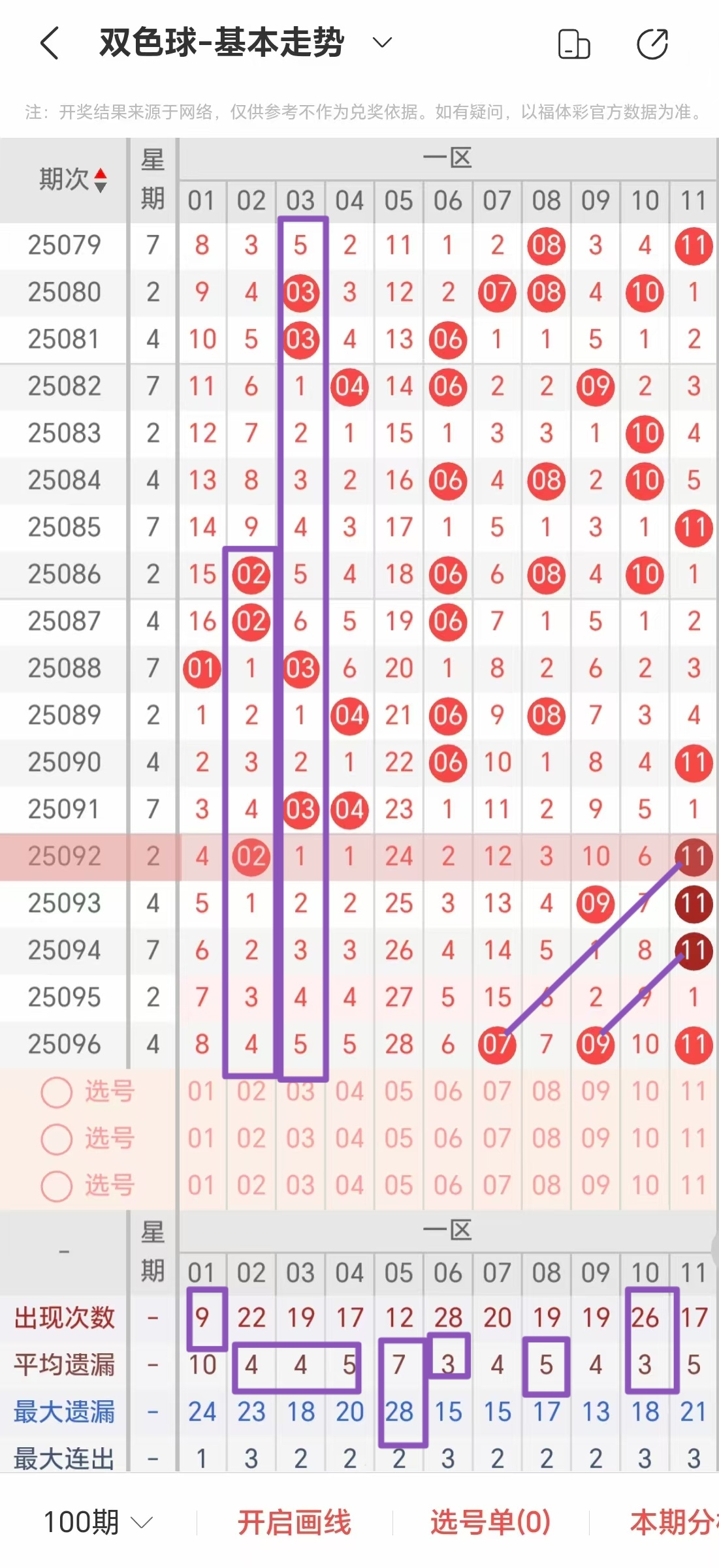This screenshot has width=719, height=1568.
Task: Select the third 选号 radio circle
Action: click(x=57, y=1185)
